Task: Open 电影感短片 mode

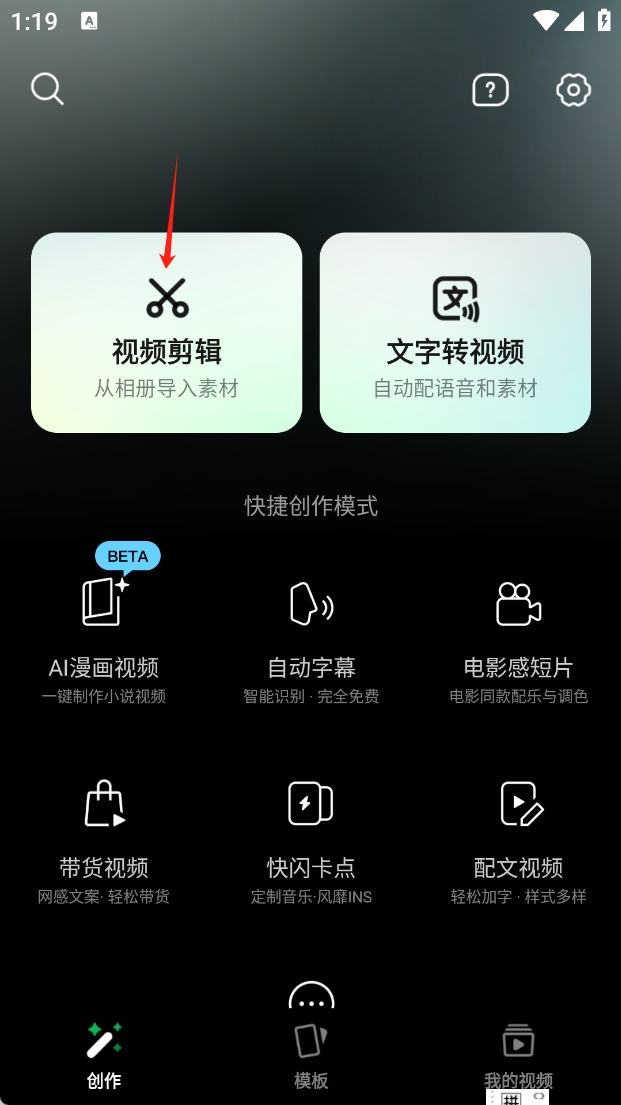Action: 518,630
